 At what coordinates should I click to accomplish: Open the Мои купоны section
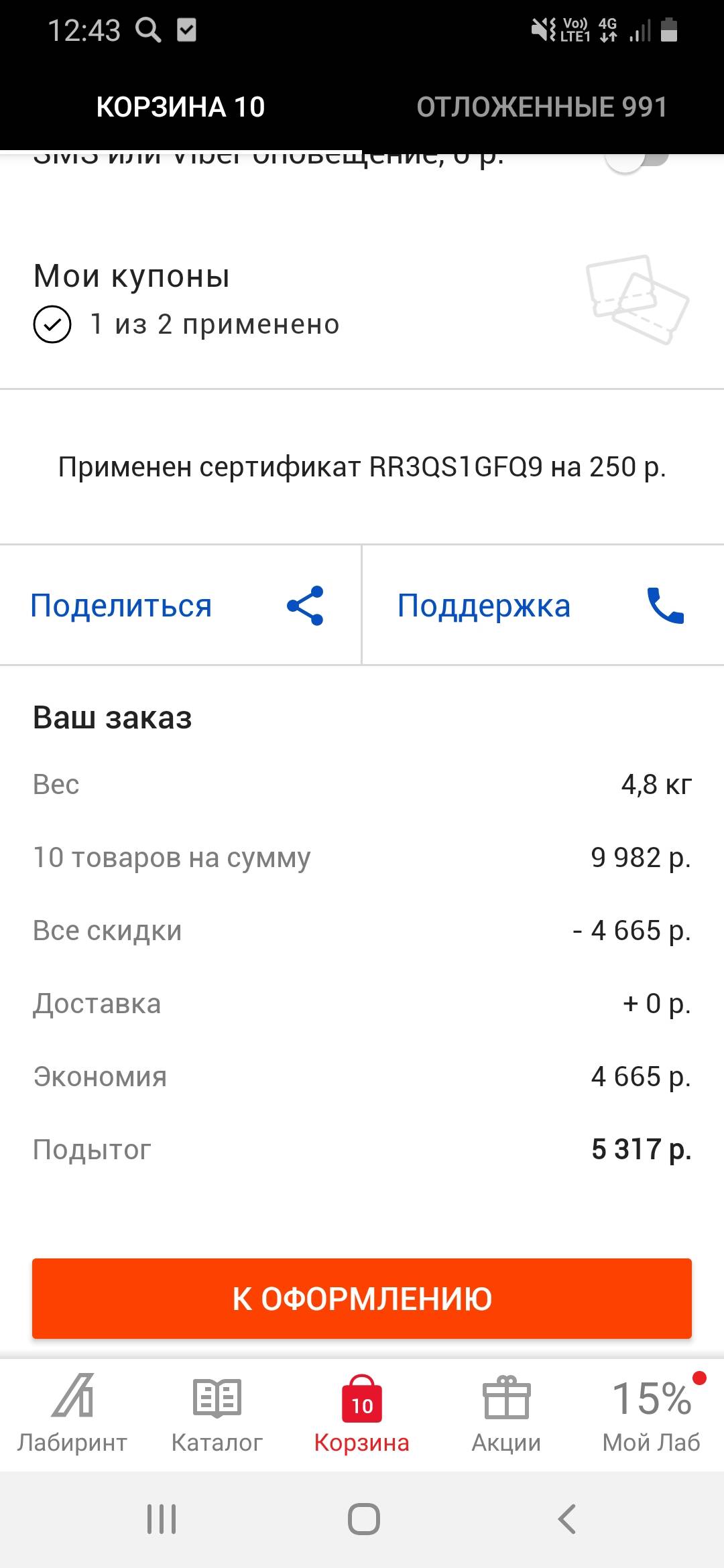(x=362, y=300)
